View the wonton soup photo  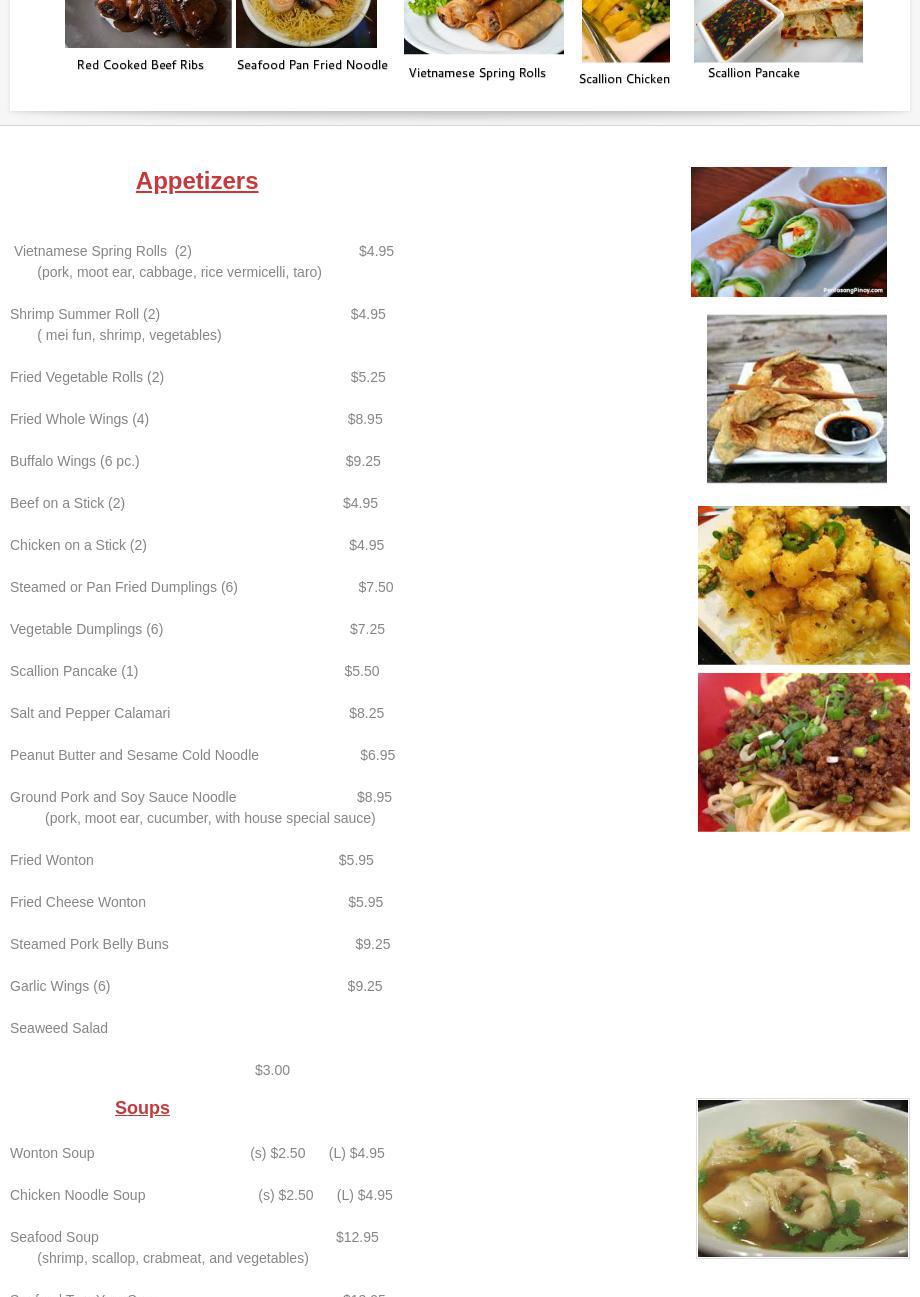click(802, 1178)
